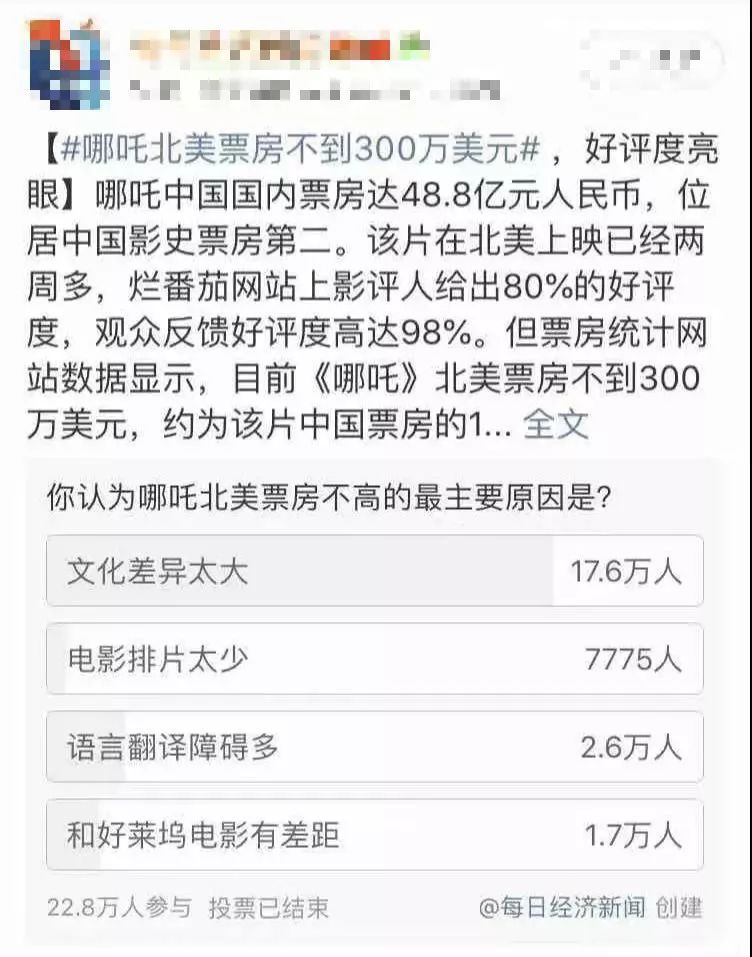The height and width of the screenshot is (957, 752).
Task: Click 全文 to expand the full post
Action: point(556,424)
